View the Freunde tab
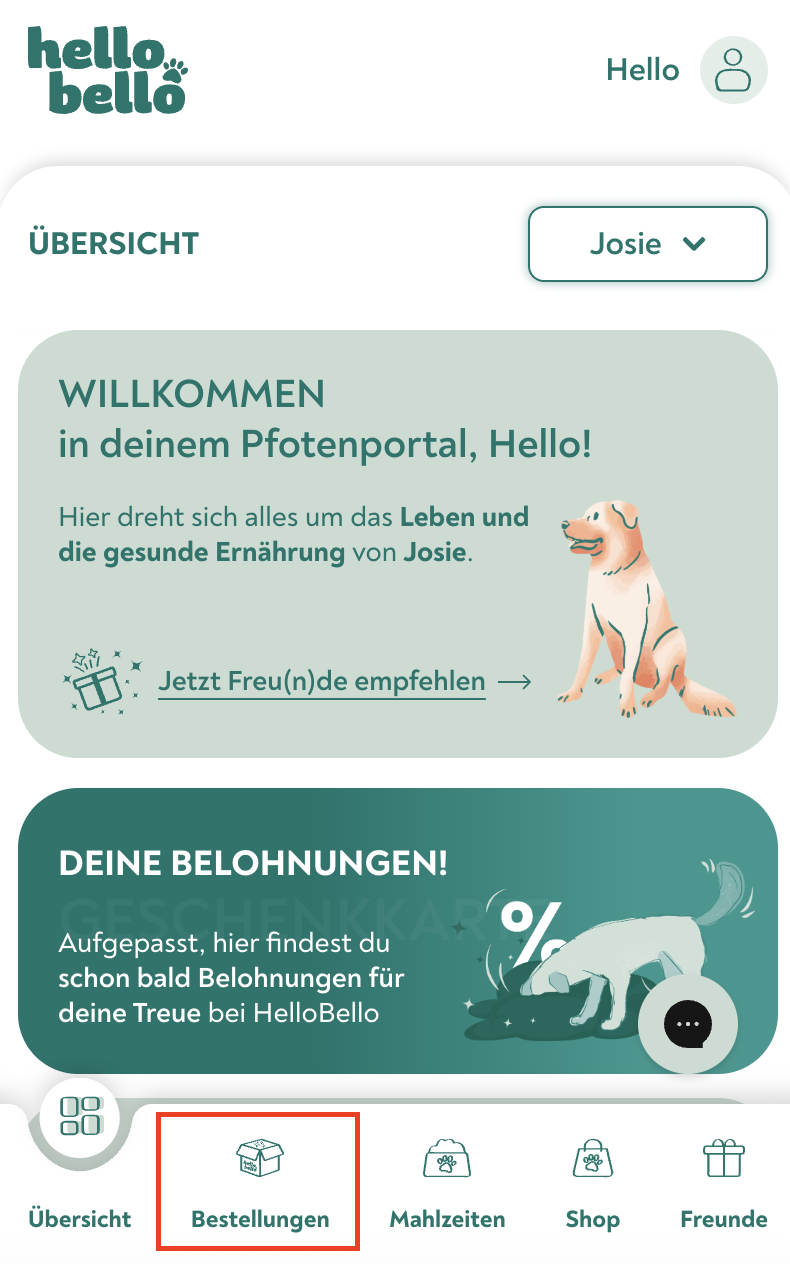Viewport: 790px width, 1264px height. [724, 1182]
